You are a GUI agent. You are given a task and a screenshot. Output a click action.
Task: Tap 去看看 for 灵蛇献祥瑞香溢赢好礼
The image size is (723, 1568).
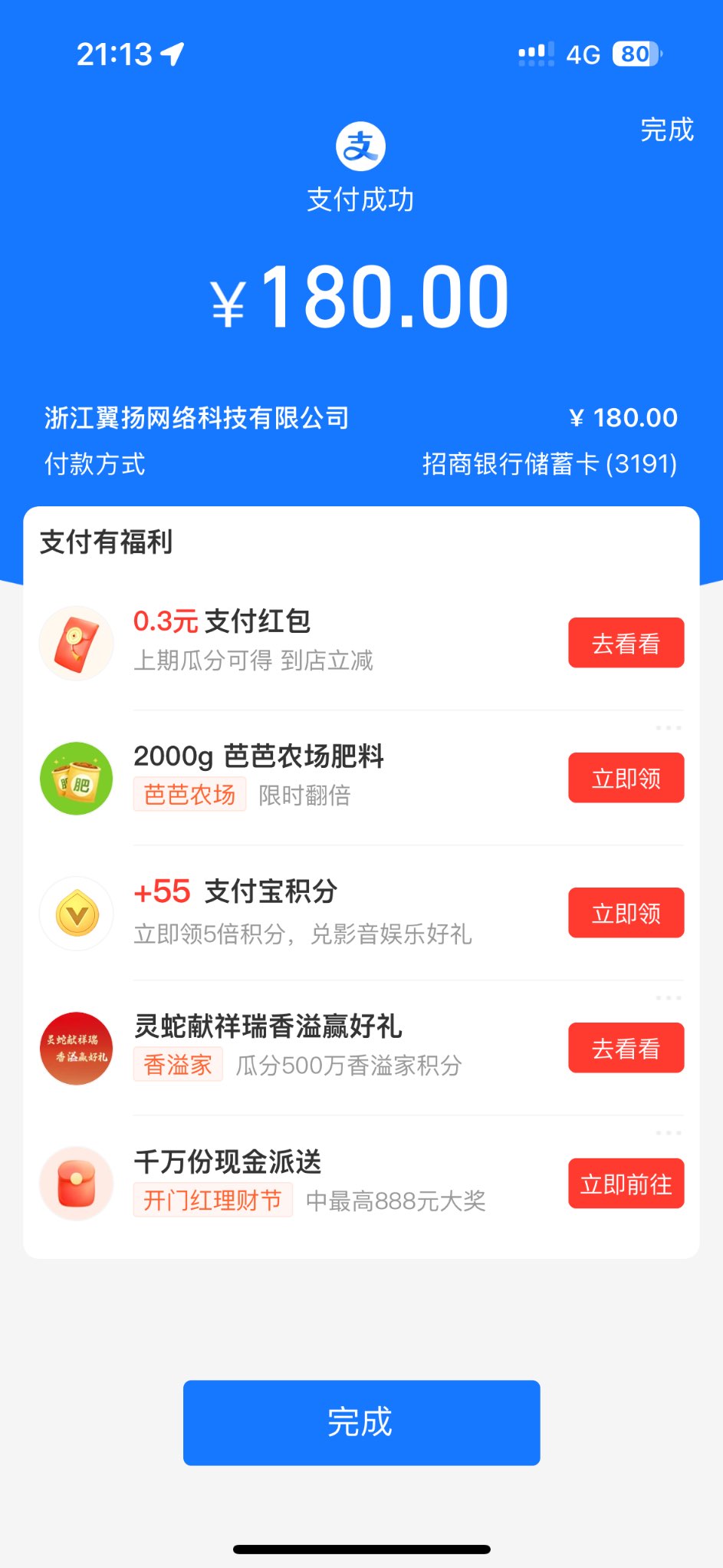point(626,1048)
